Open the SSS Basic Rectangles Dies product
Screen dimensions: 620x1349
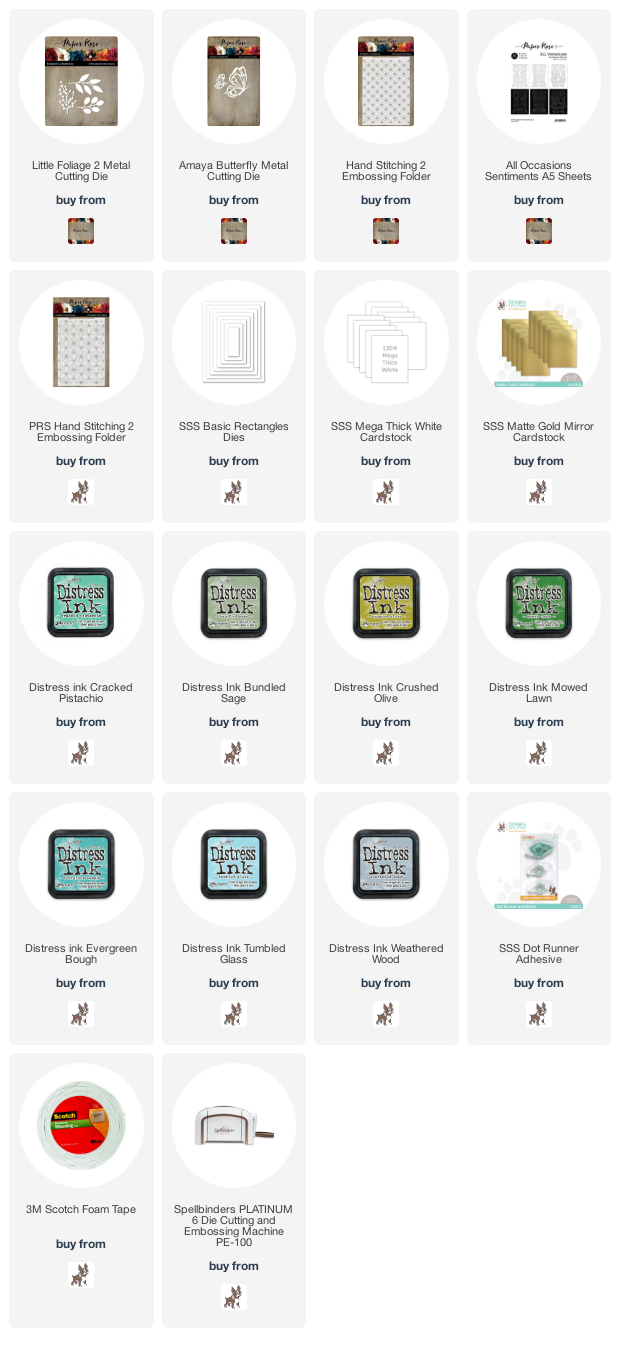[x=234, y=432]
